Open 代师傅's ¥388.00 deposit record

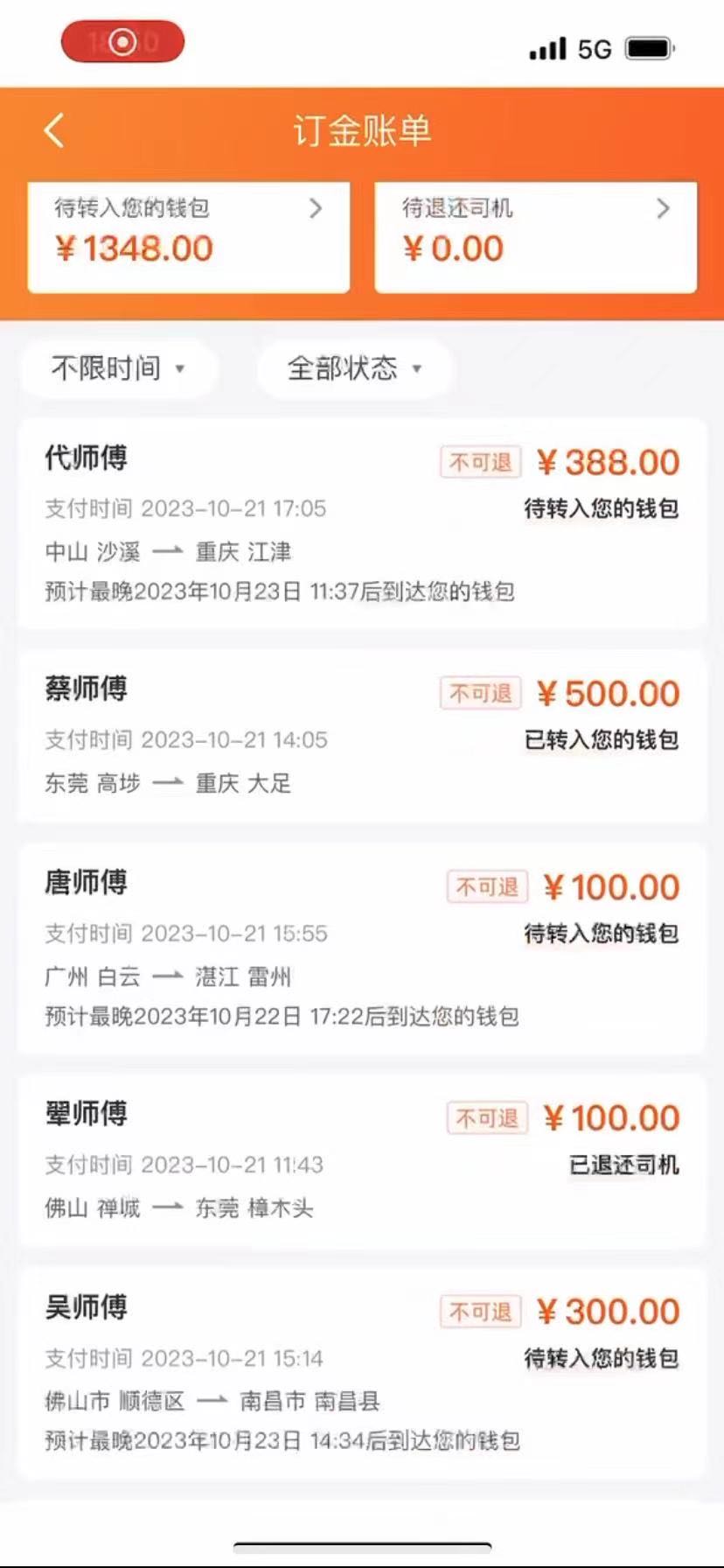pos(362,523)
